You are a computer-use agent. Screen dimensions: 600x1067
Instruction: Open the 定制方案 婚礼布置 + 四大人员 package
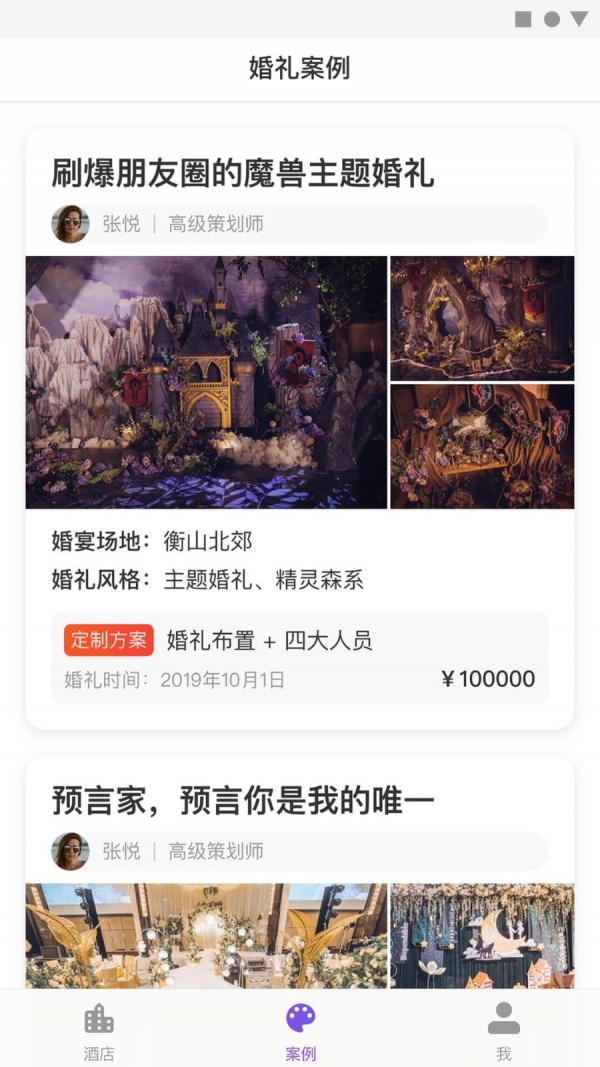[x=299, y=658]
